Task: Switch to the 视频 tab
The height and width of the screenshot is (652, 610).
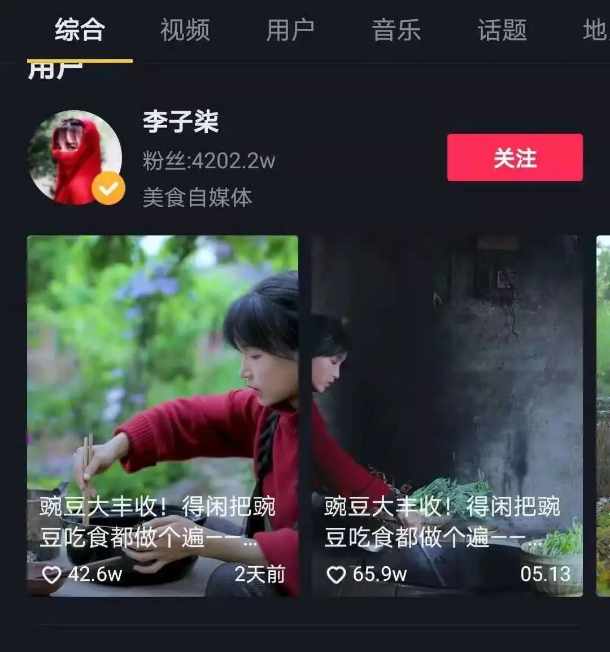Action: point(185,30)
